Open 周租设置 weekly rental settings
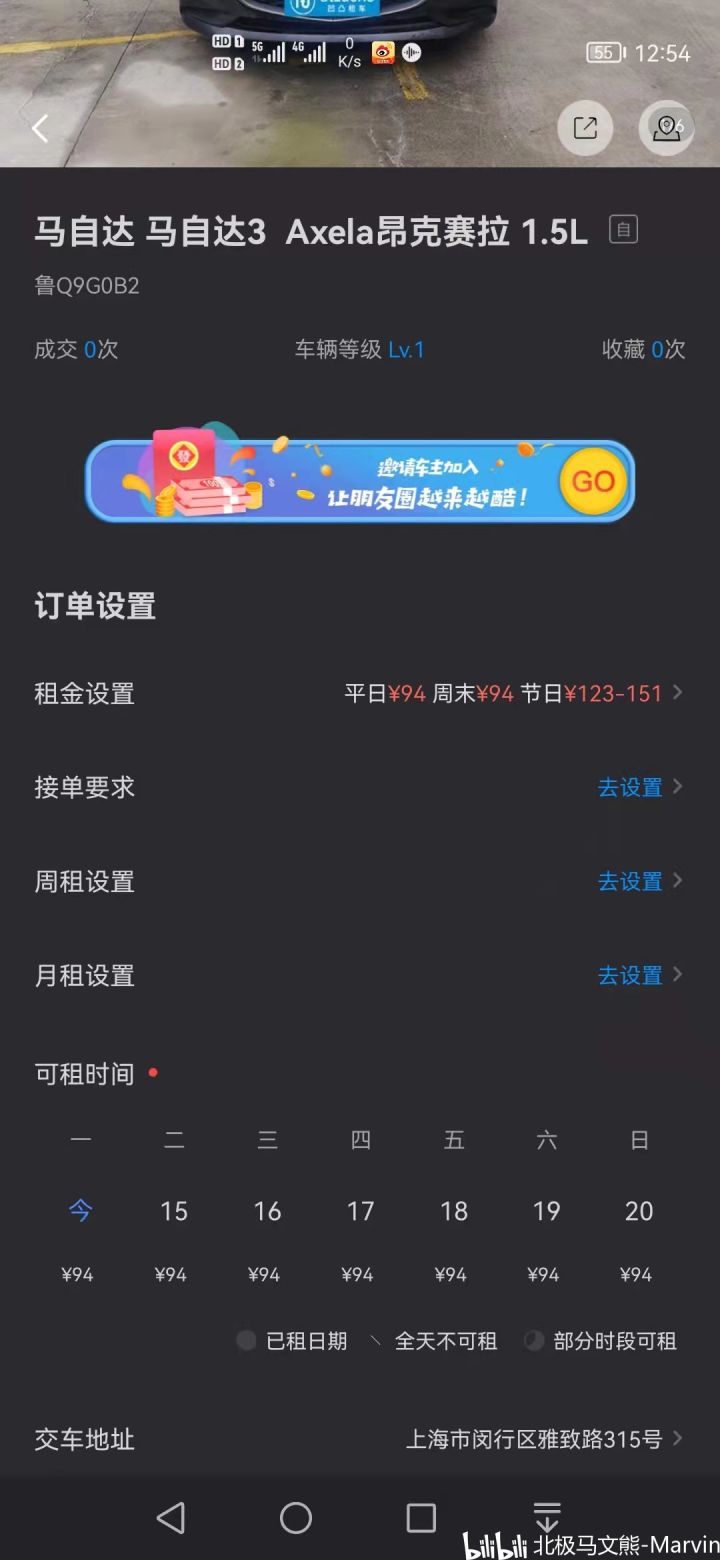This screenshot has width=720, height=1560. click(x=360, y=881)
